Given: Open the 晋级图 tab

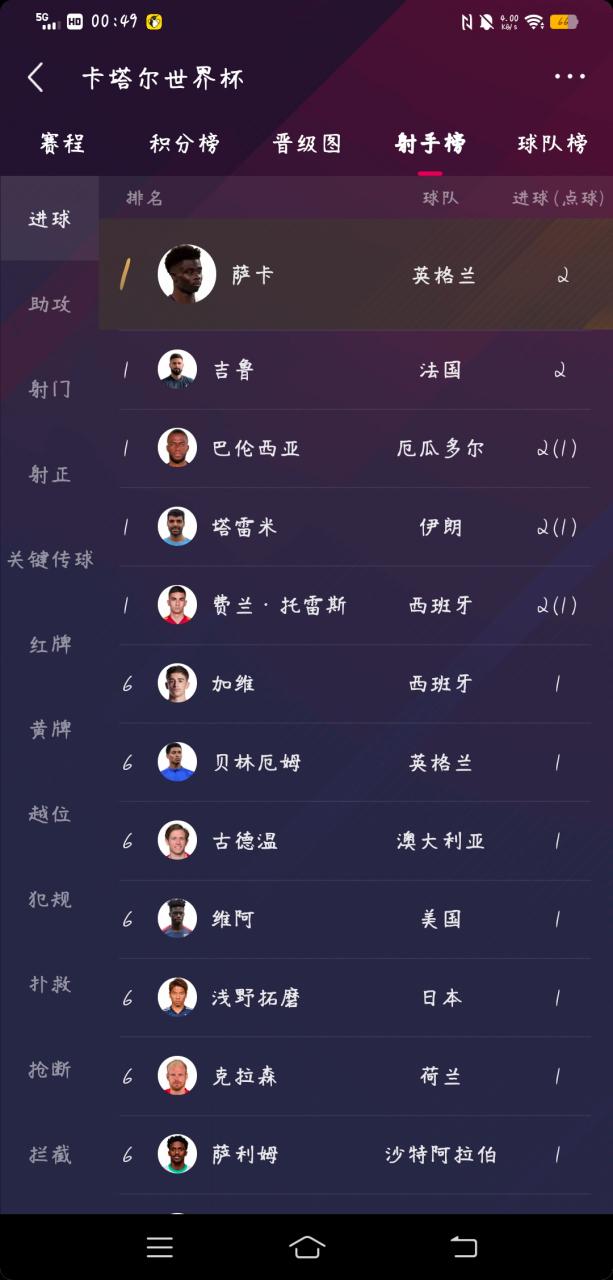Looking at the screenshot, I should pyautogui.click(x=307, y=144).
